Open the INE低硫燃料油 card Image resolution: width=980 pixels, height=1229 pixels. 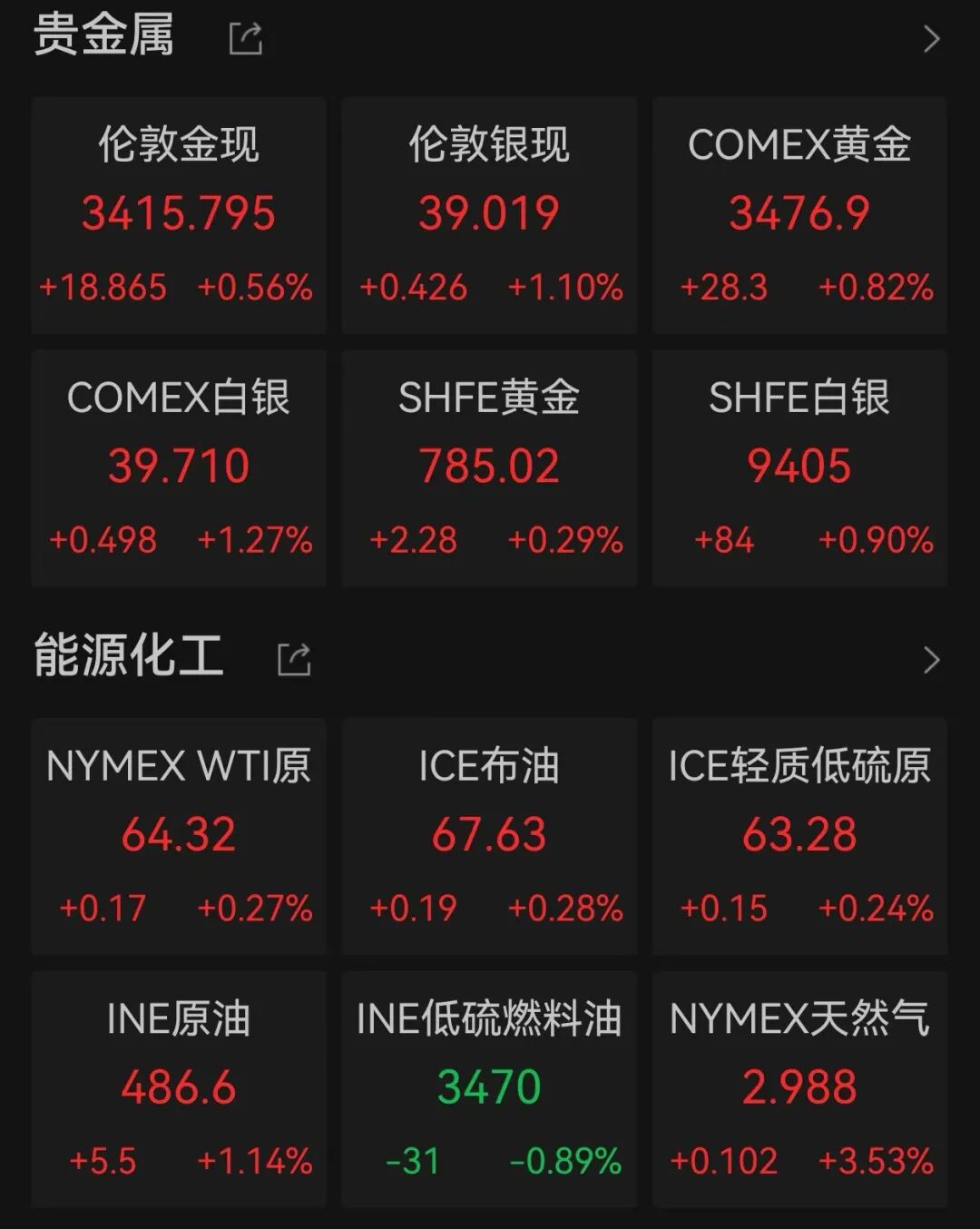(x=489, y=1088)
